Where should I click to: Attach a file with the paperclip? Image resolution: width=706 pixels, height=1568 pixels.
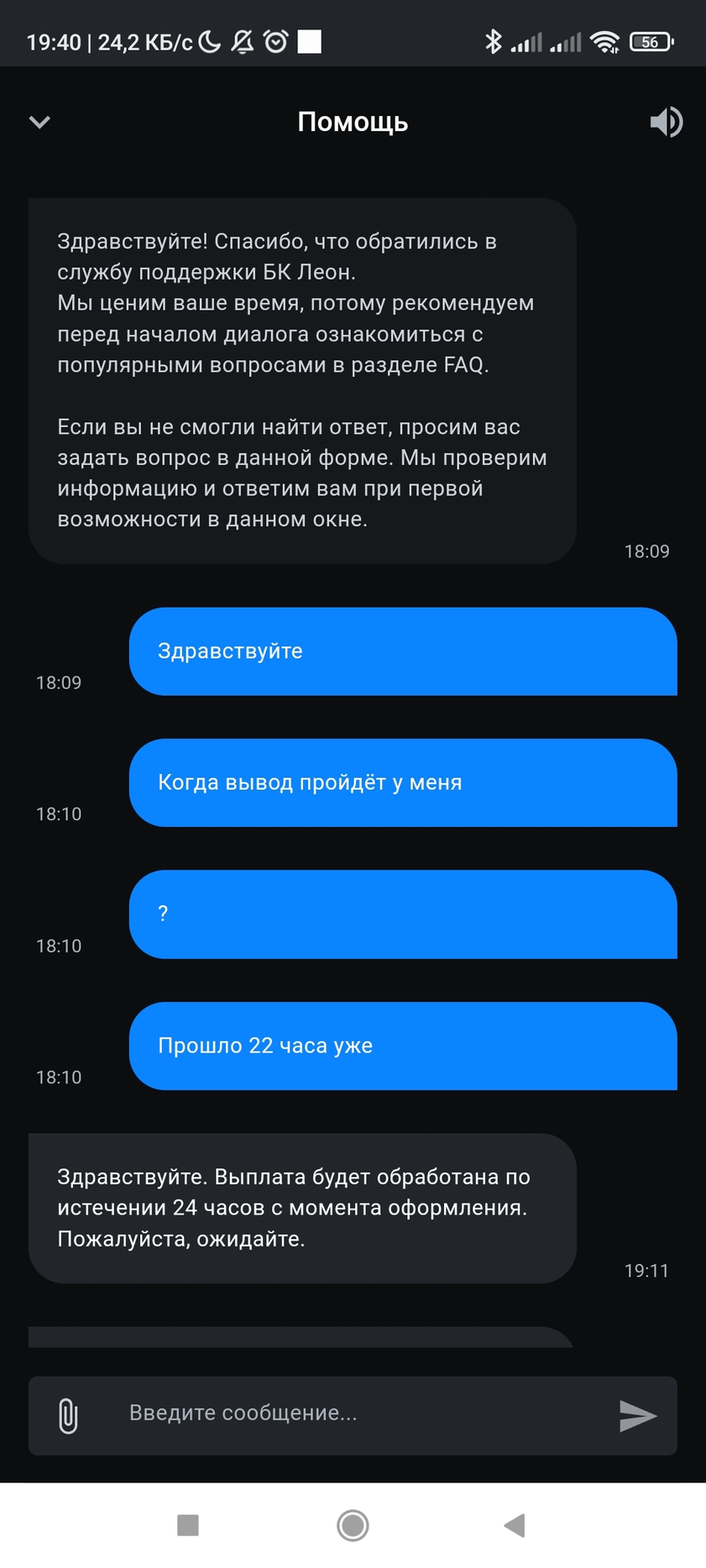click(69, 1415)
